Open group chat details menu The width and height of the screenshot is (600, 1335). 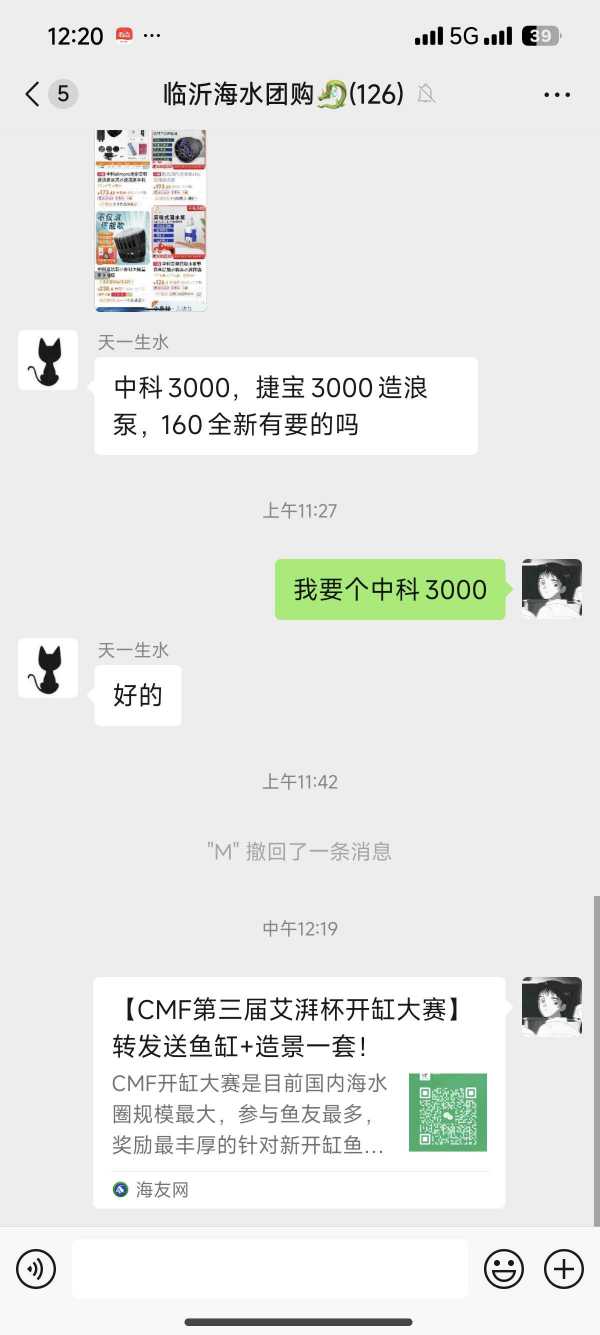coord(556,95)
